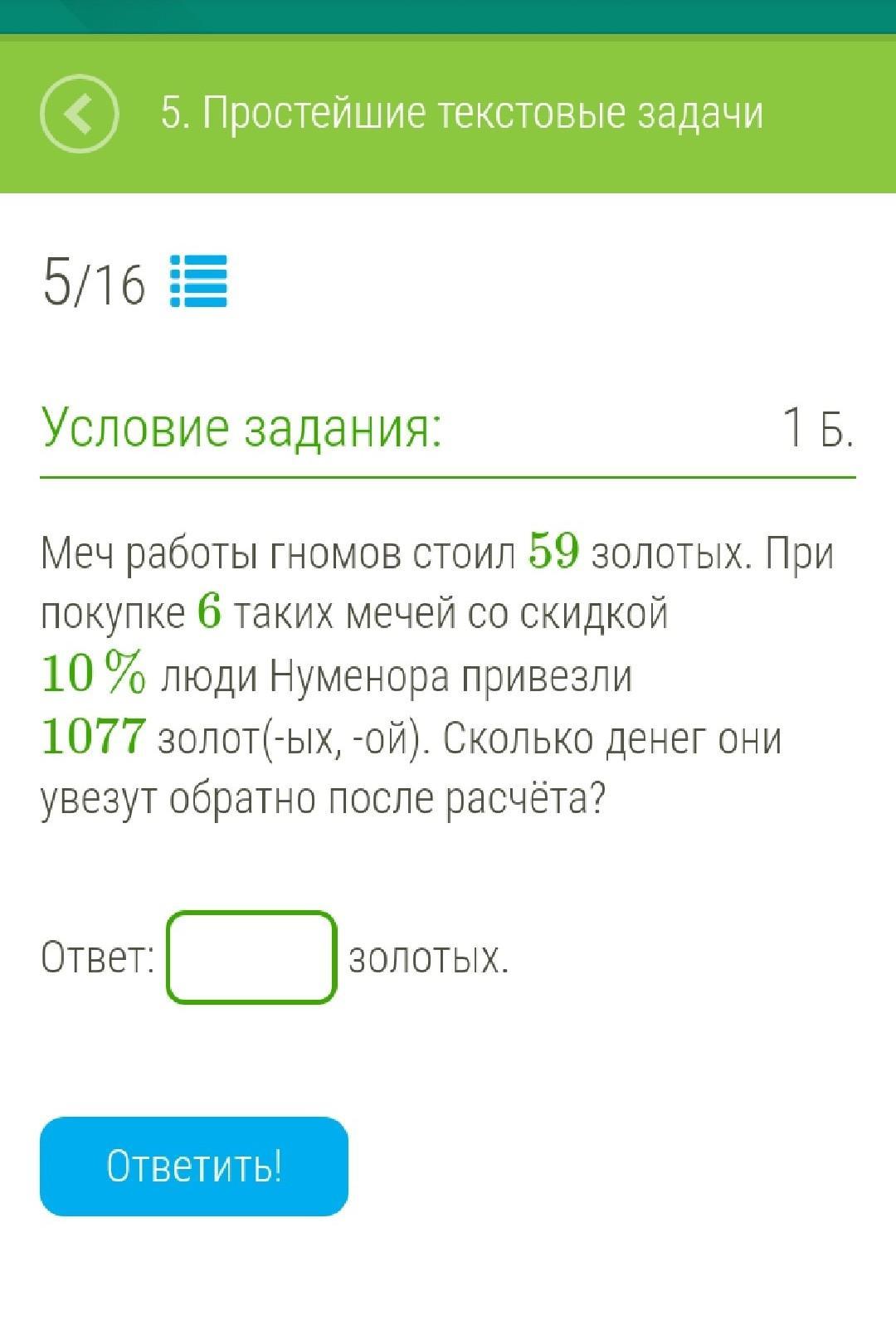Open the task list icon beside 5/16
The image size is (896, 1325).
(198, 282)
